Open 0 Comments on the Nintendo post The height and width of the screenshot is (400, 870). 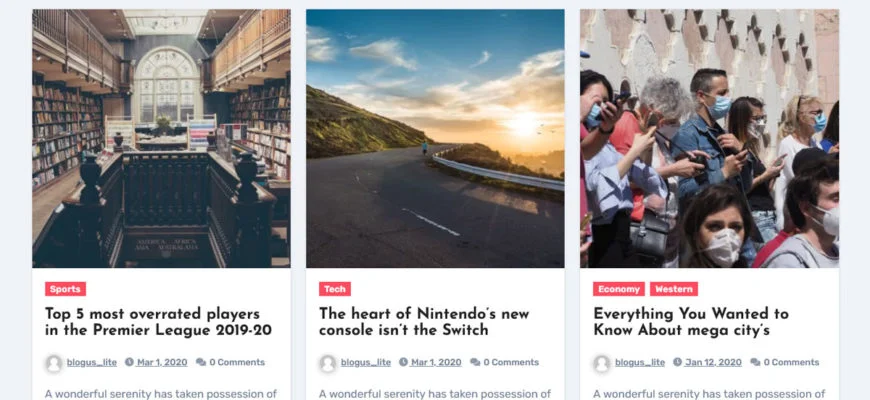coord(510,363)
